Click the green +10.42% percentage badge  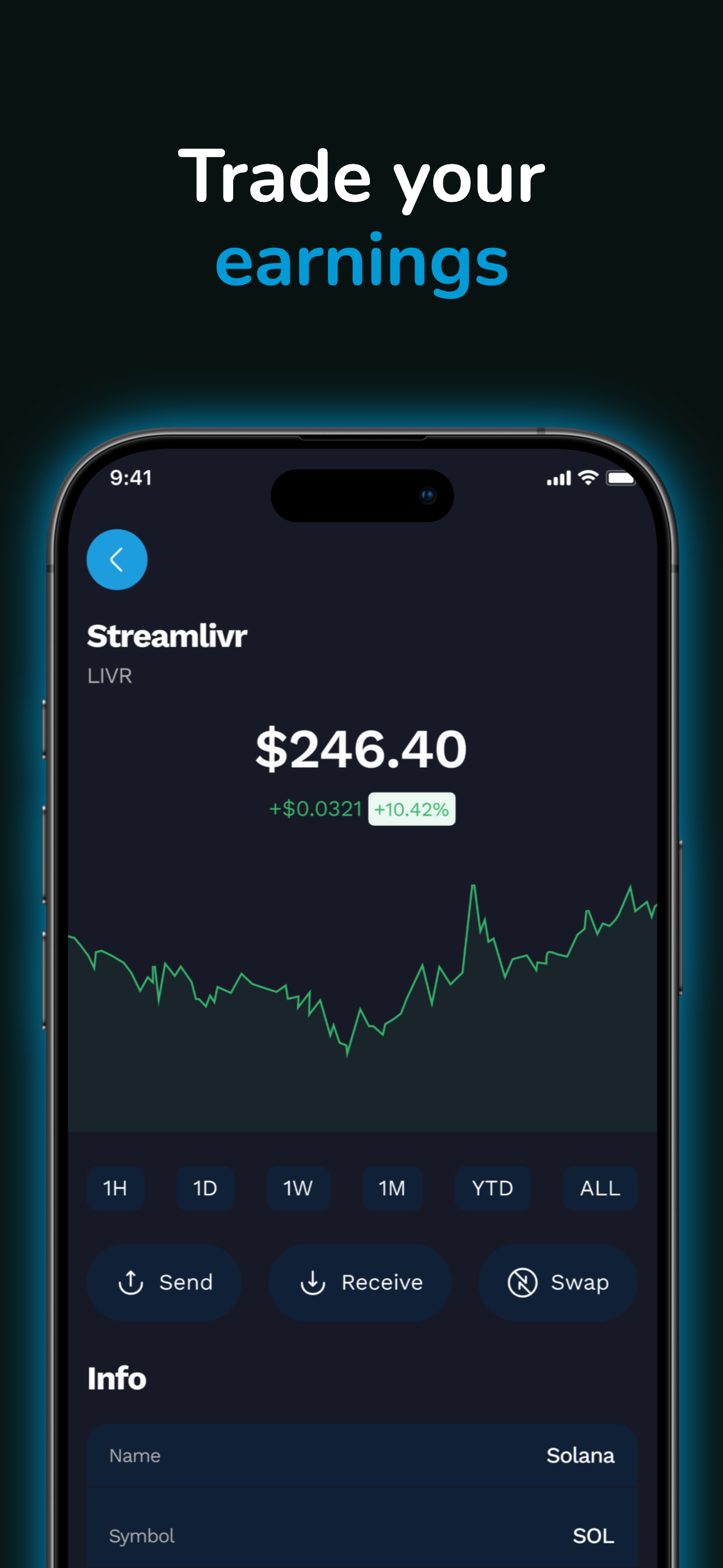[x=411, y=808]
